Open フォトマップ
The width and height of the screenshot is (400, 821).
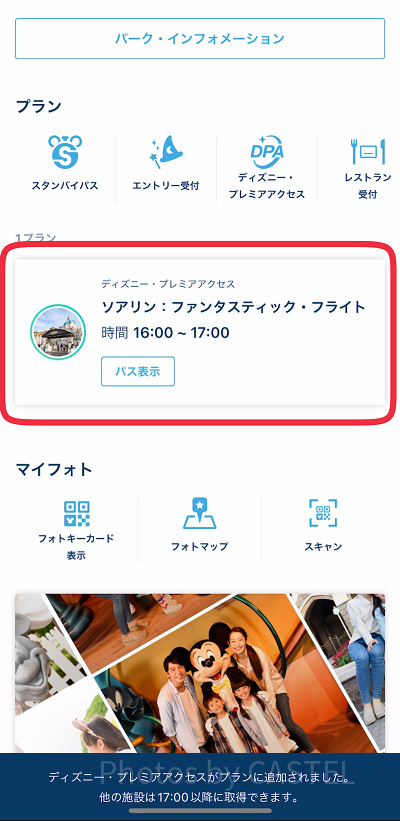tap(199, 526)
